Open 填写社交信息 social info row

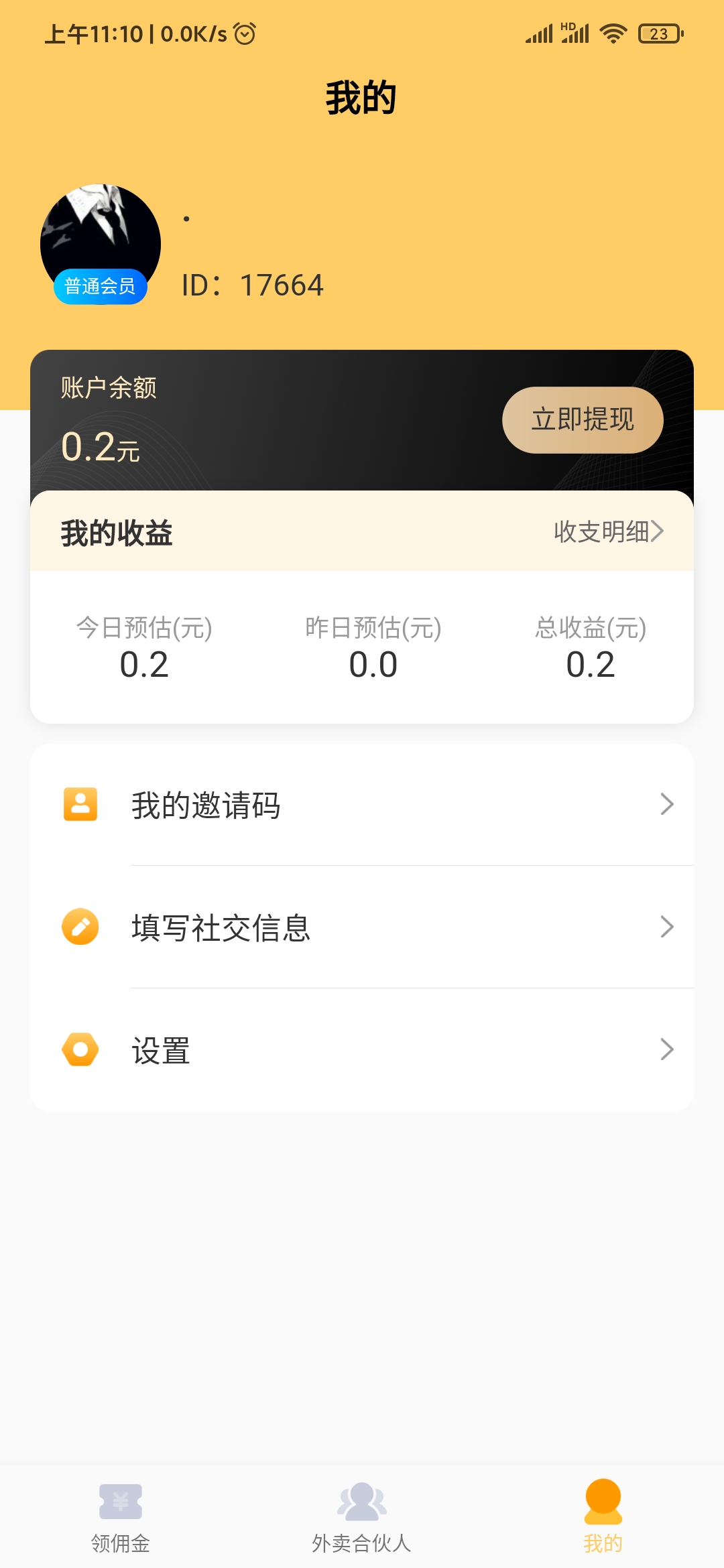point(362,927)
